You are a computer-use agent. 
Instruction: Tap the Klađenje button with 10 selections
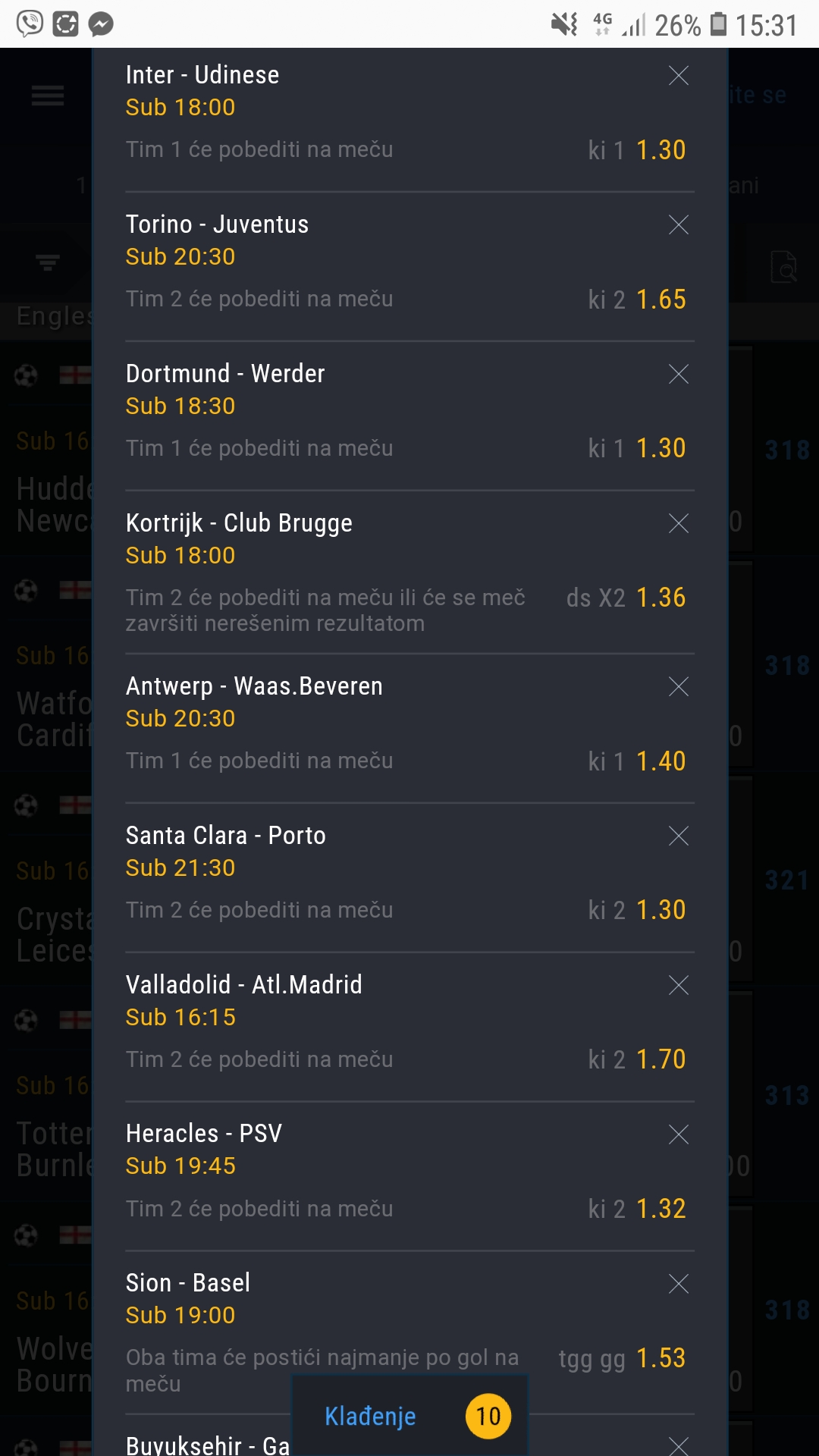coord(410,1416)
